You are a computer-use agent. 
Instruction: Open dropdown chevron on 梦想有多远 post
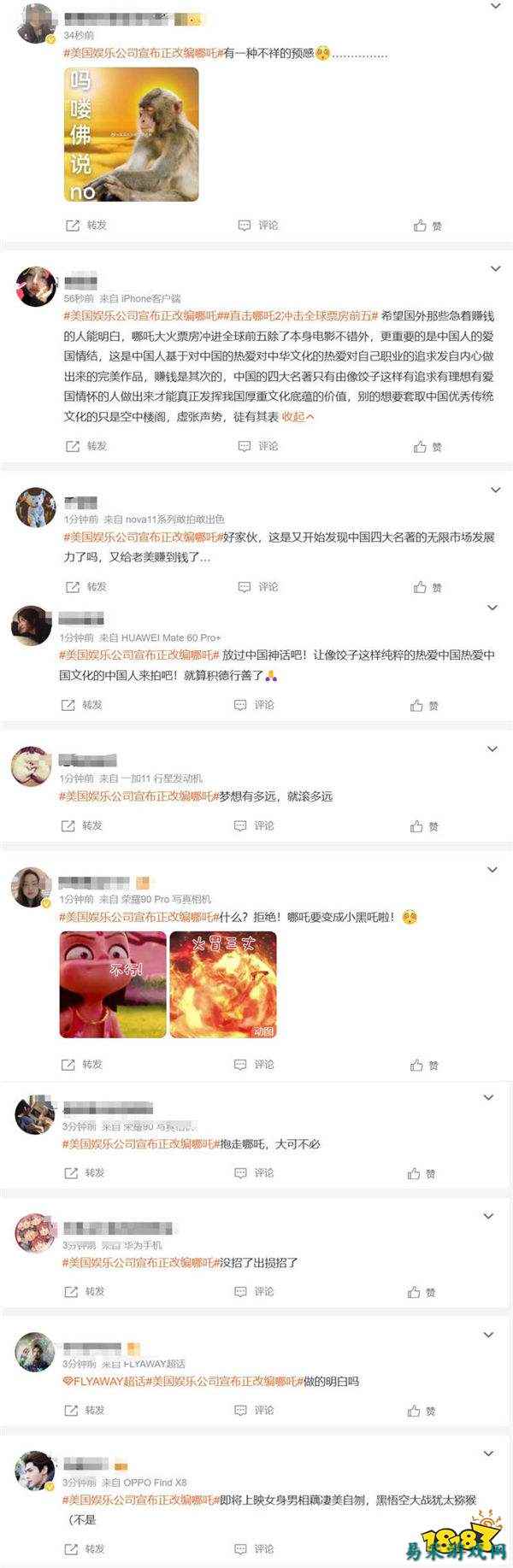492,749
